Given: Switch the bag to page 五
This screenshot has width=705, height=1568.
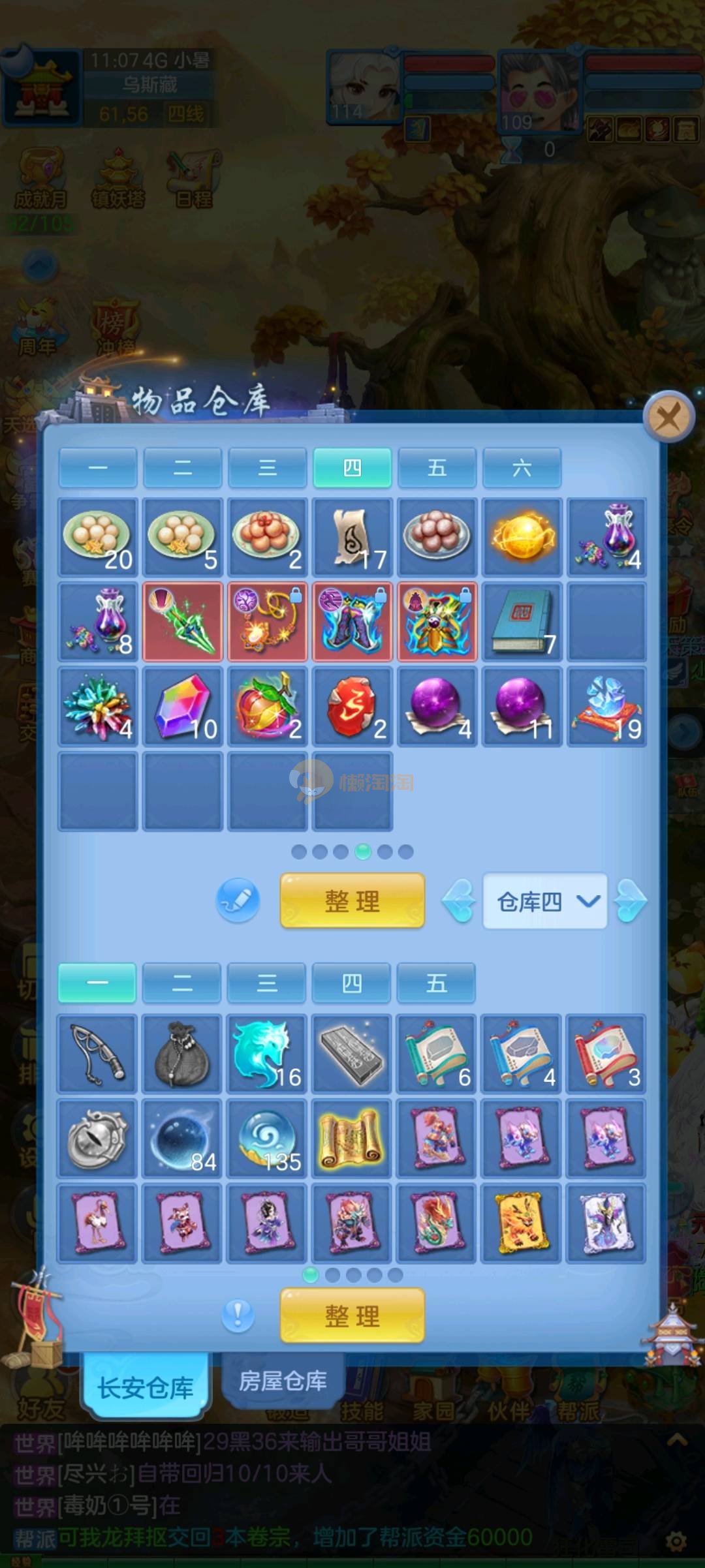Looking at the screenshot, I should coord(436,983).
